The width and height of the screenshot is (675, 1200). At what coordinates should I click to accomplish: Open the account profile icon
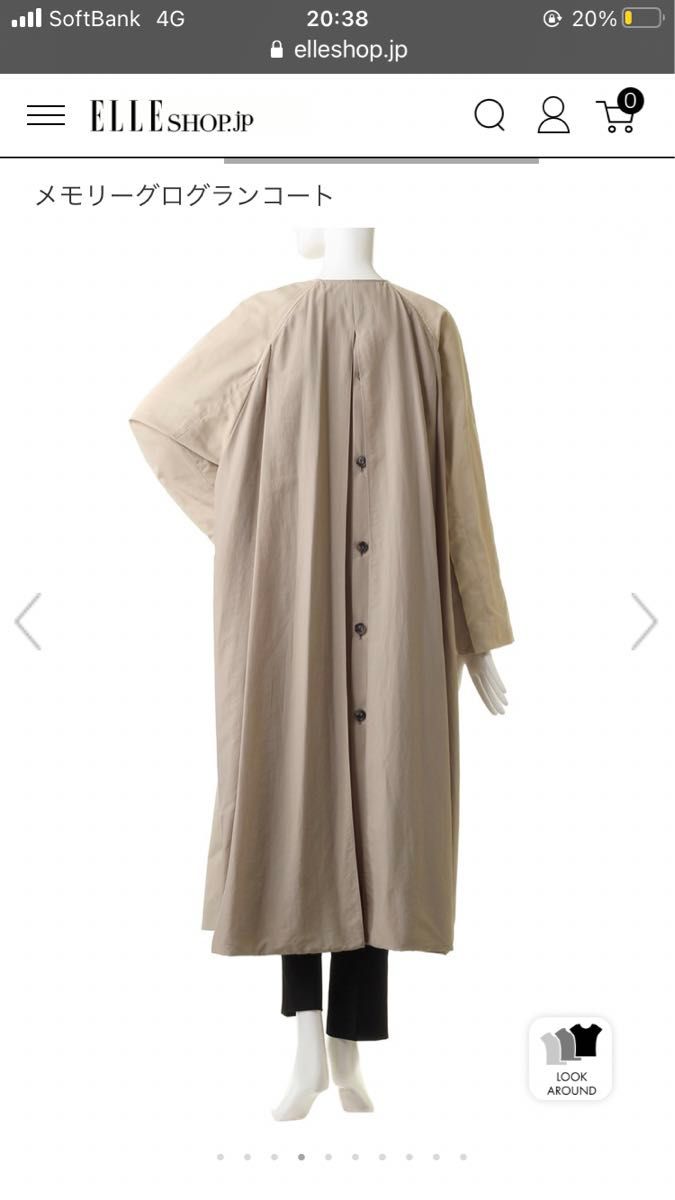(553, 116)
